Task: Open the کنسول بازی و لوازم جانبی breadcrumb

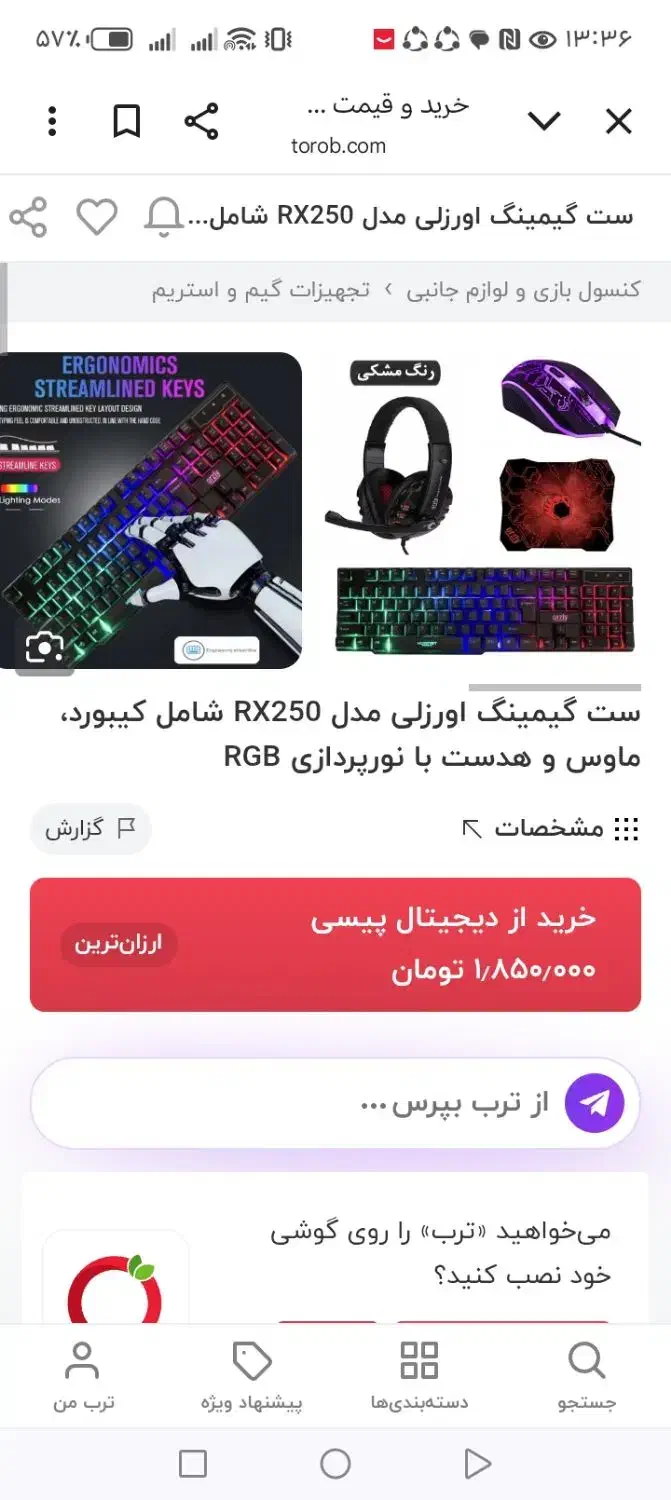Action: 523,291
